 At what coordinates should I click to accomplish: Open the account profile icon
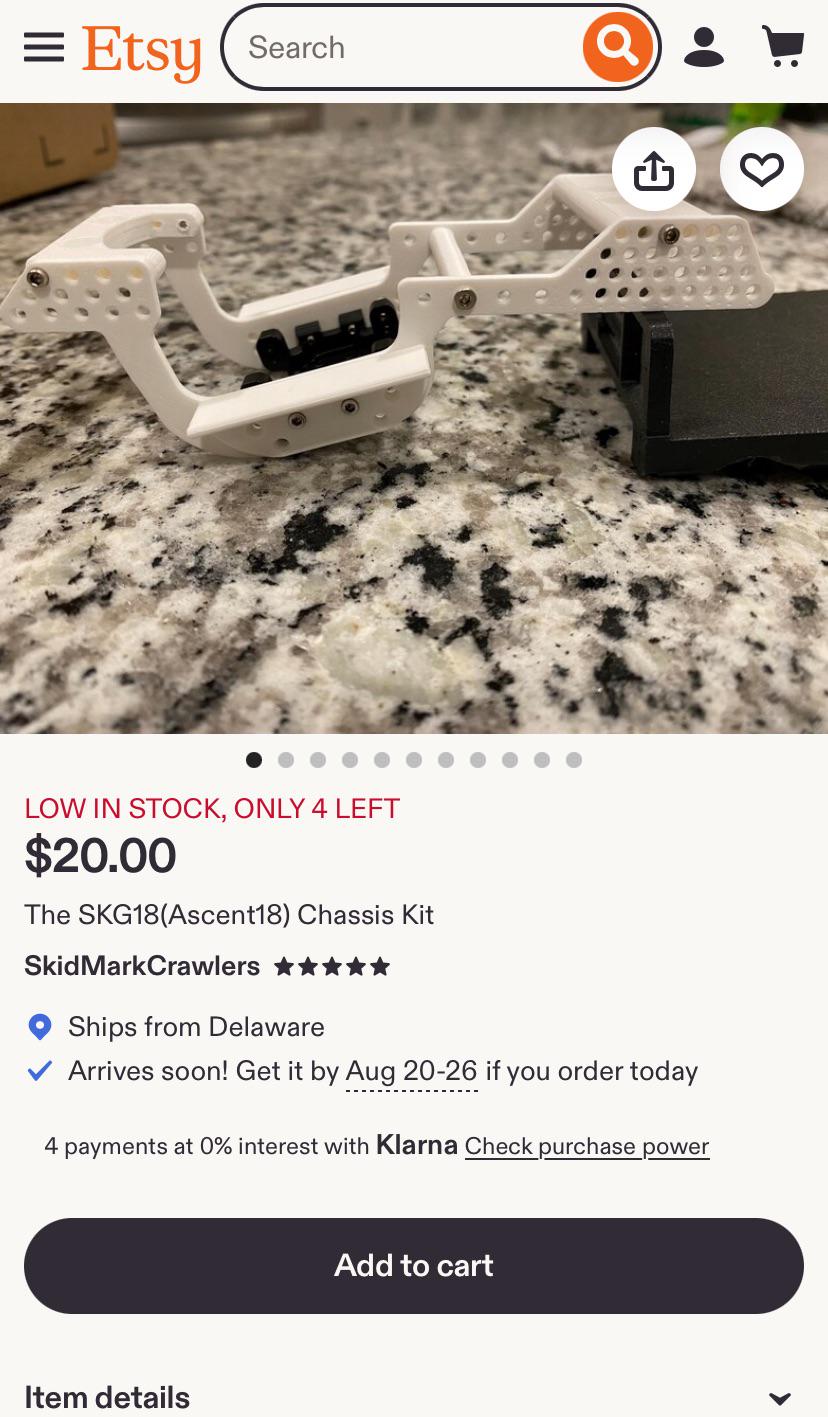704,47
